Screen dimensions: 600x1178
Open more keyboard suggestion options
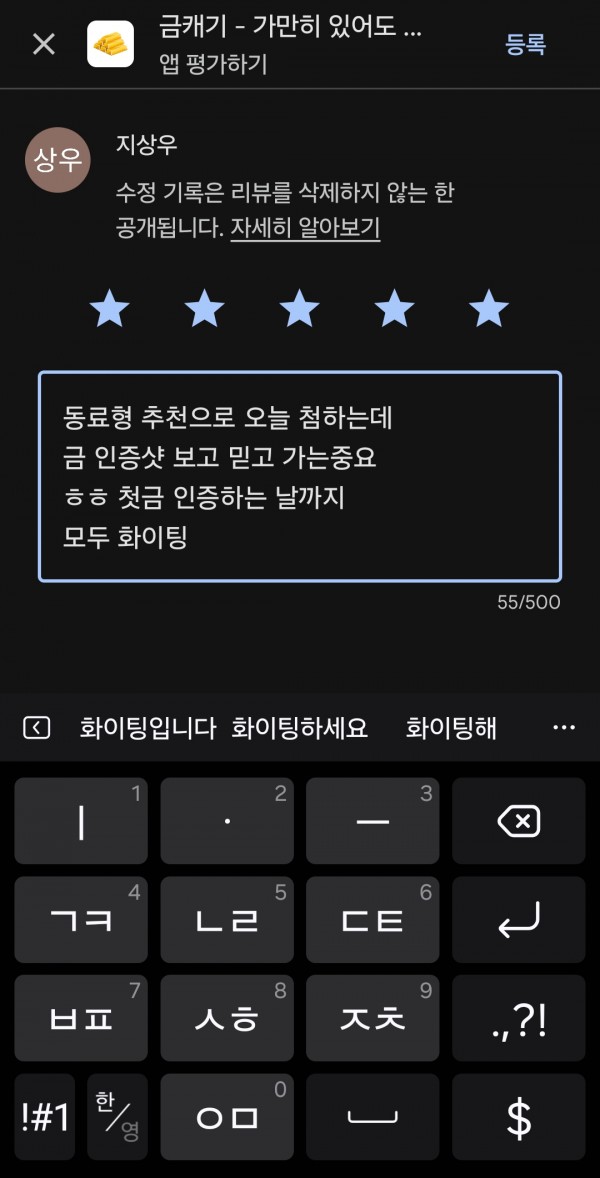point(563,727)
